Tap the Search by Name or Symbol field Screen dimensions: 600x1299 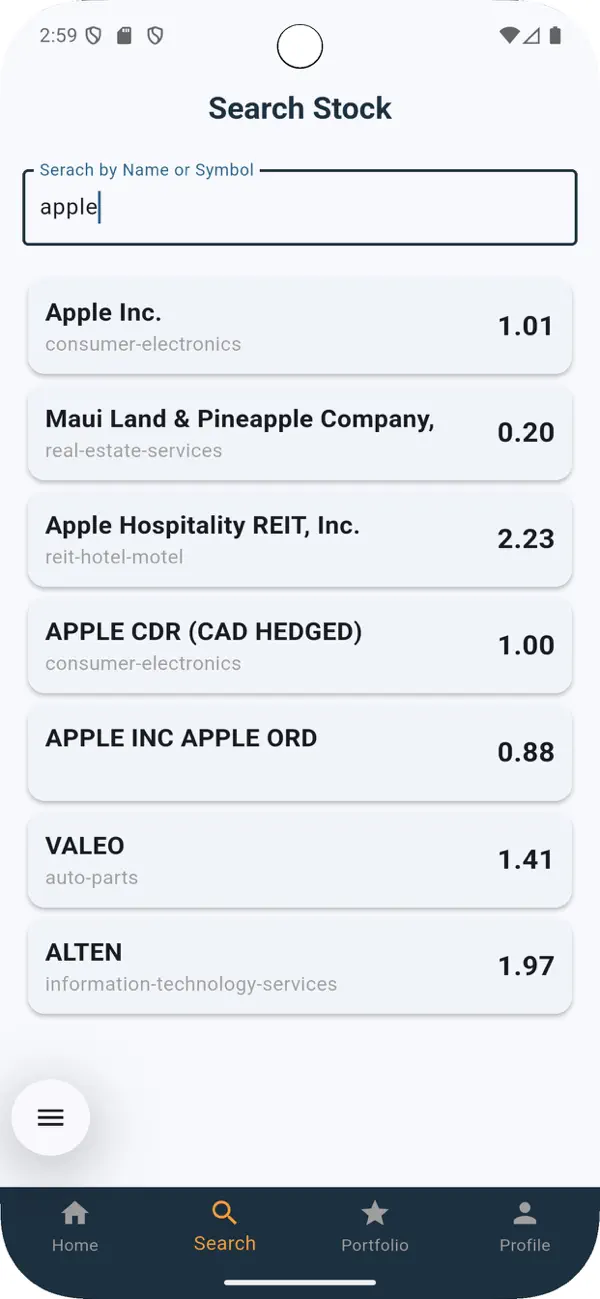coord(300,207)
